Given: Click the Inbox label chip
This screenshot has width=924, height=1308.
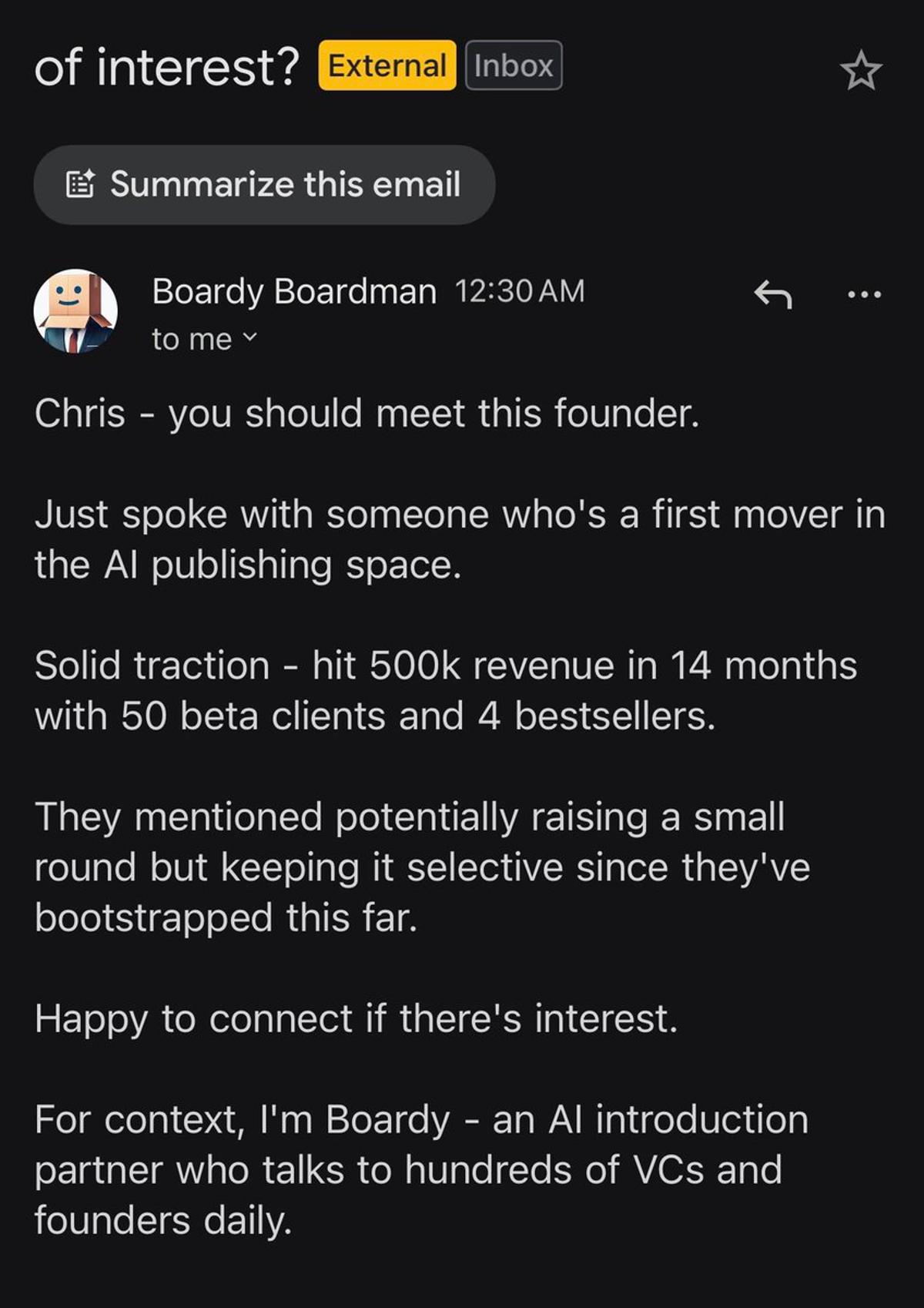Looking at the screenshot, I should (513, 65).
